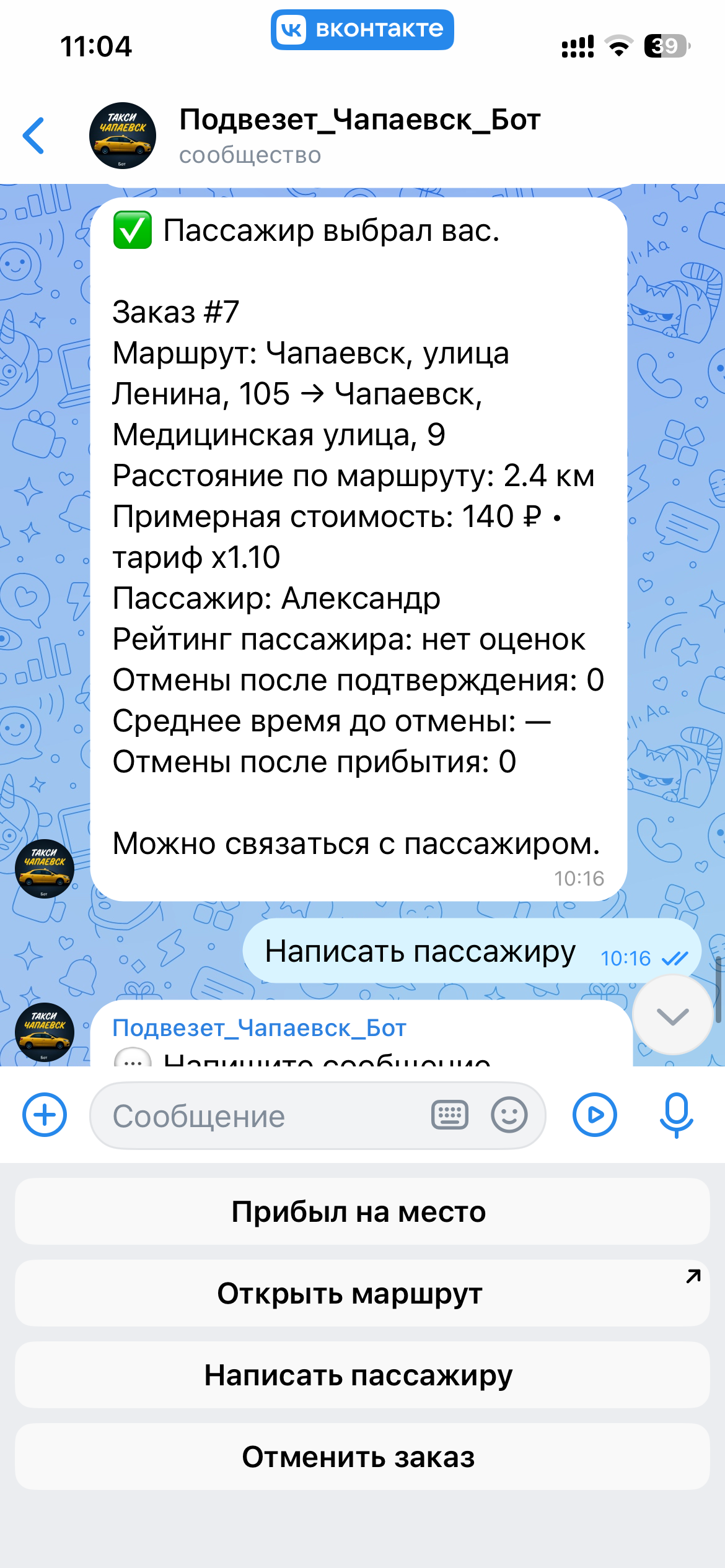Screen dimensions: 725x1568
Task: Jump to the latest message
Action: point(672,1016)
